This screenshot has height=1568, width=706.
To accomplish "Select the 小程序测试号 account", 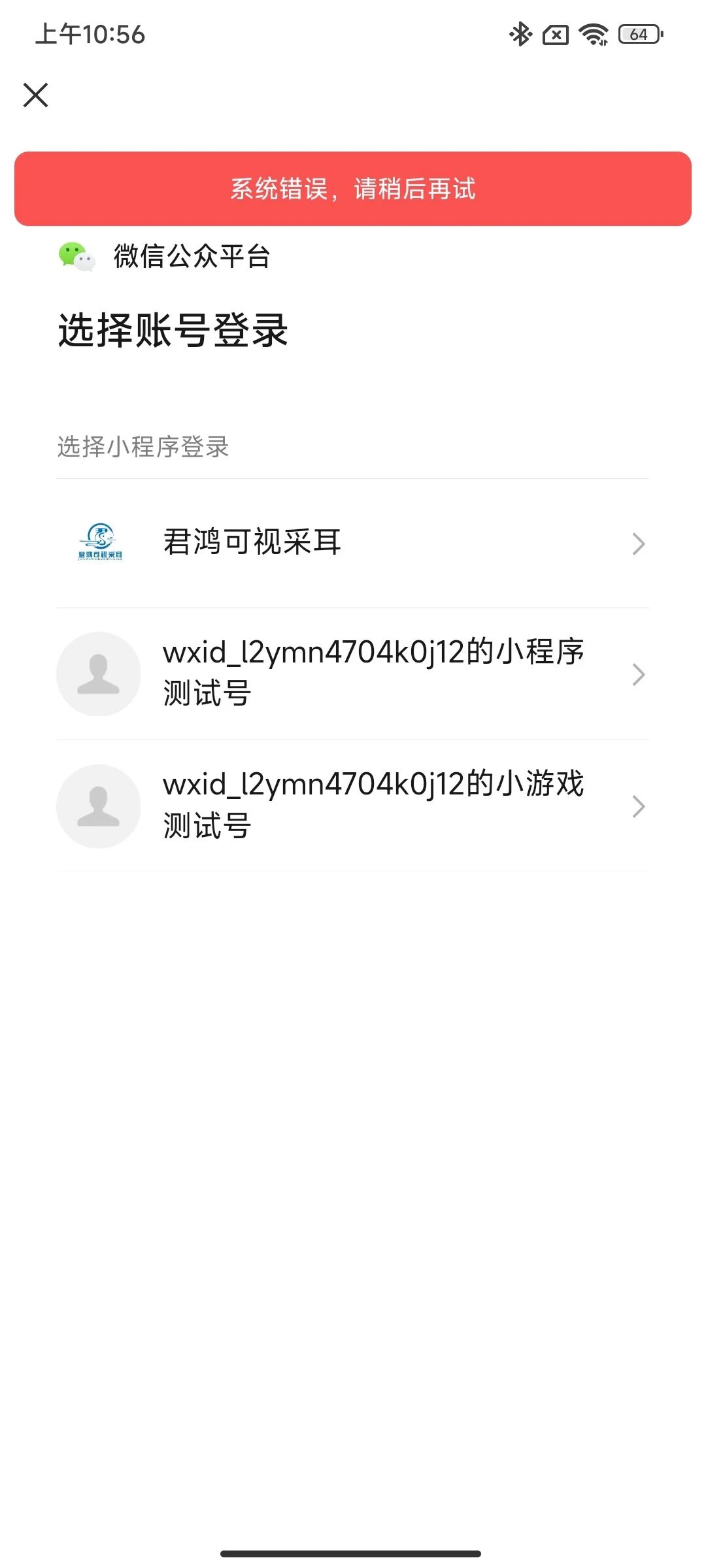I will pyautogui.click(x=352, y=674).
